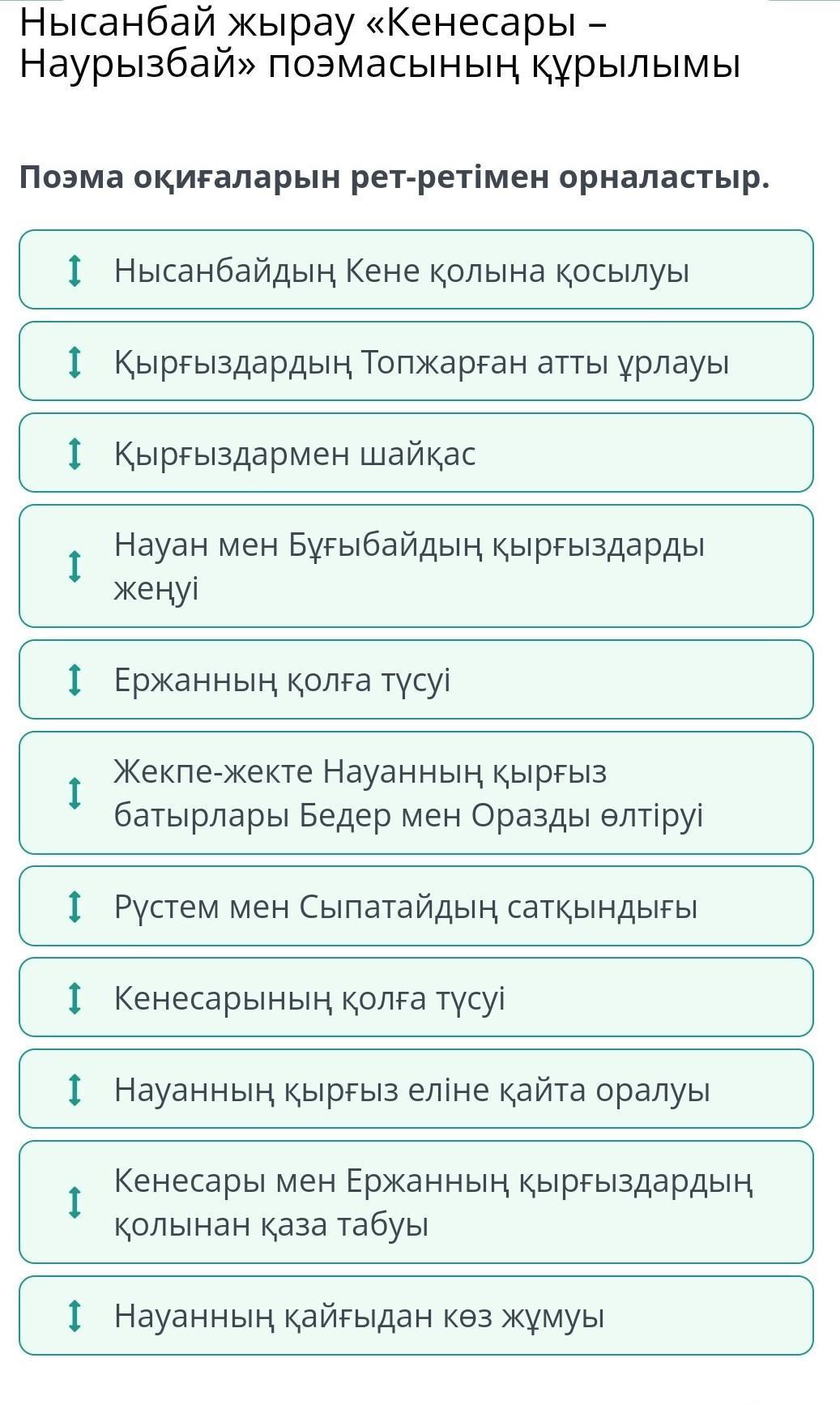This screenshot has width=840, height=1405.
Task: Tap the 'Ержанның қолға түсуі' item
Action: pyautogui.click(x=416, y=680)
